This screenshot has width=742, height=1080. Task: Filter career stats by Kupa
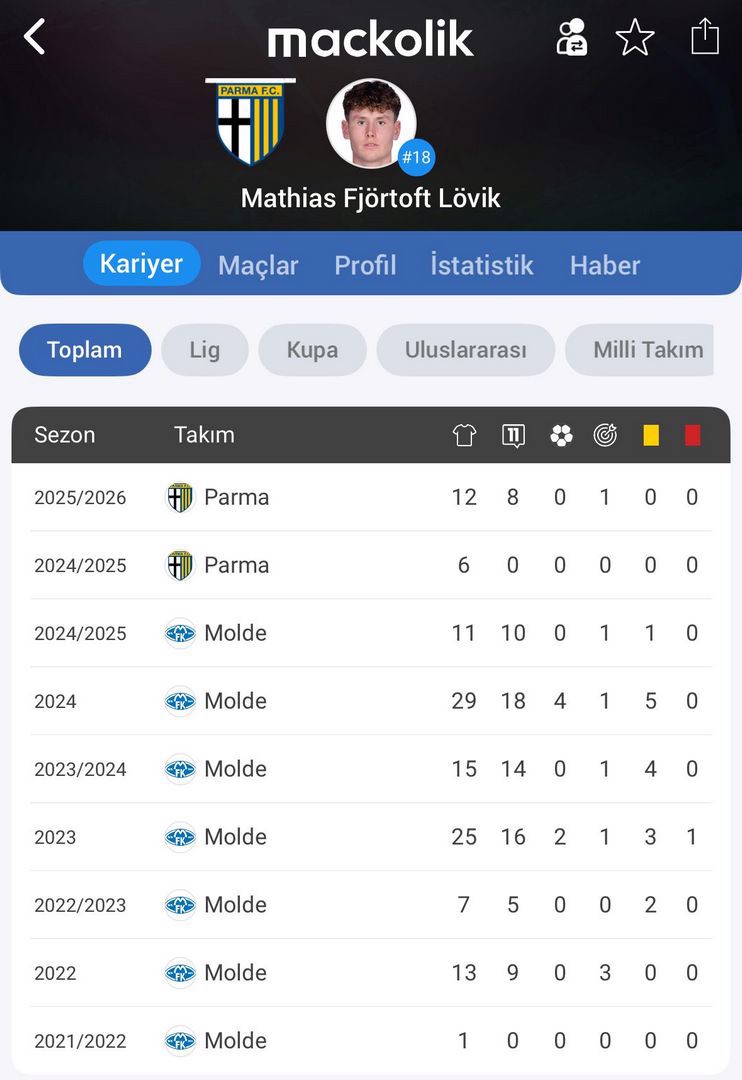312,350
